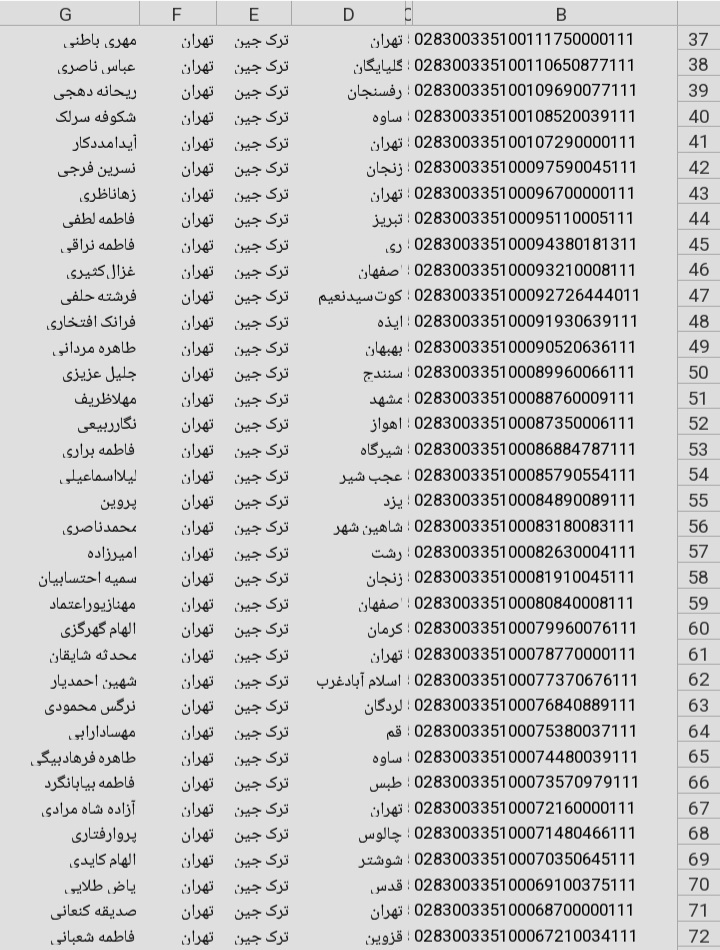Screen dimensions: 720x950
Task: Select row 44 header
Action: (698, 219)
